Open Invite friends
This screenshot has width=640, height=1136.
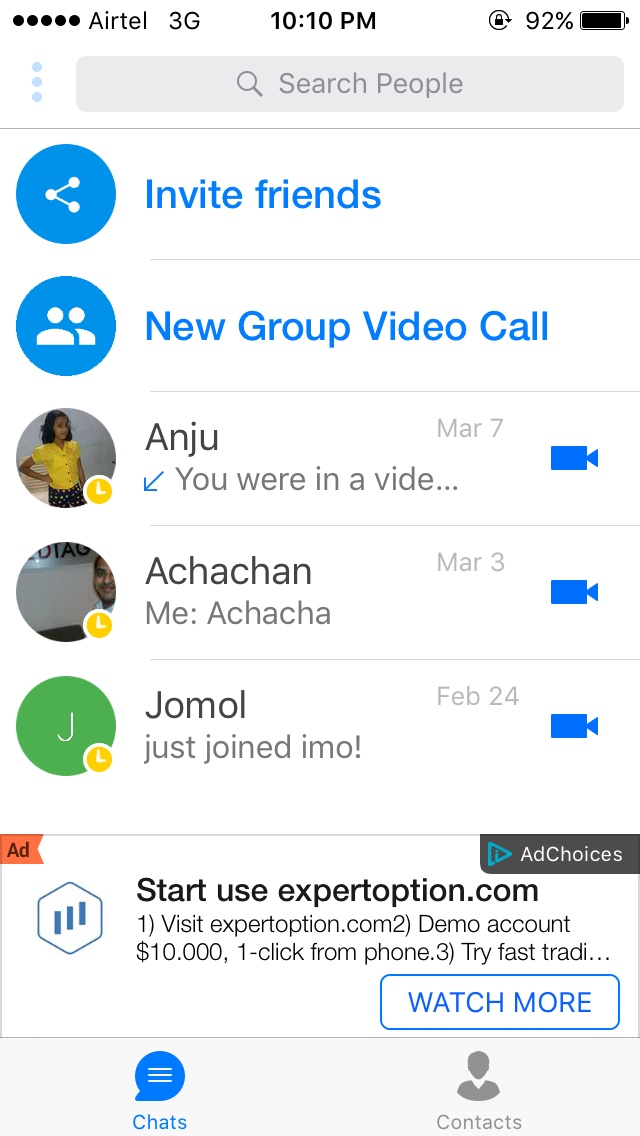tap(262, 194)
